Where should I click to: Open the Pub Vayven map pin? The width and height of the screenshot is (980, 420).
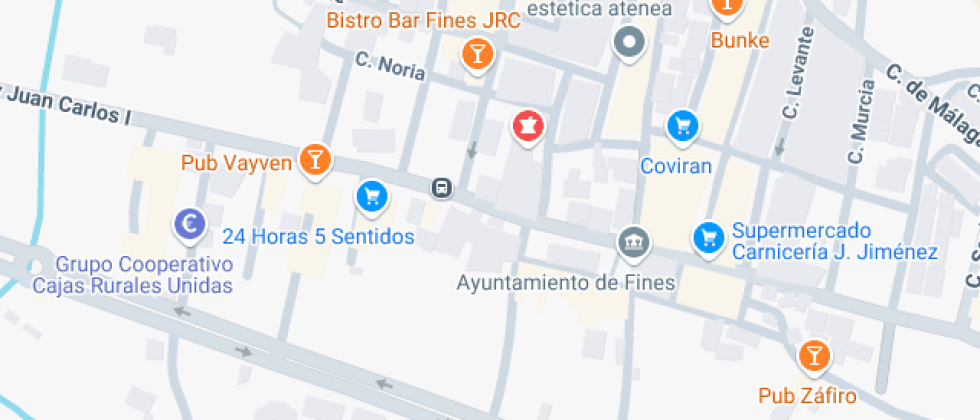[x=316, y=159]
